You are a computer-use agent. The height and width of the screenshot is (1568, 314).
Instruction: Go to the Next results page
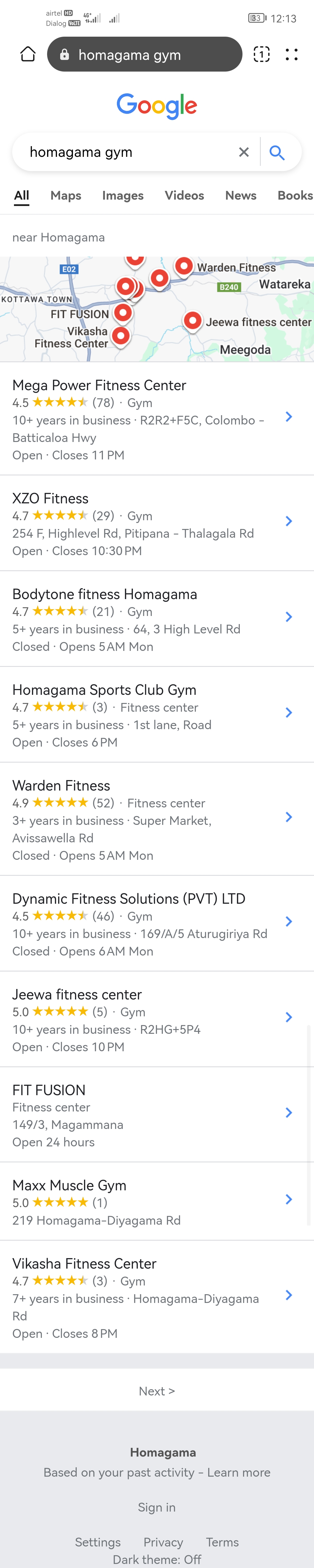pyautogui.click(x=157, y=1391)
